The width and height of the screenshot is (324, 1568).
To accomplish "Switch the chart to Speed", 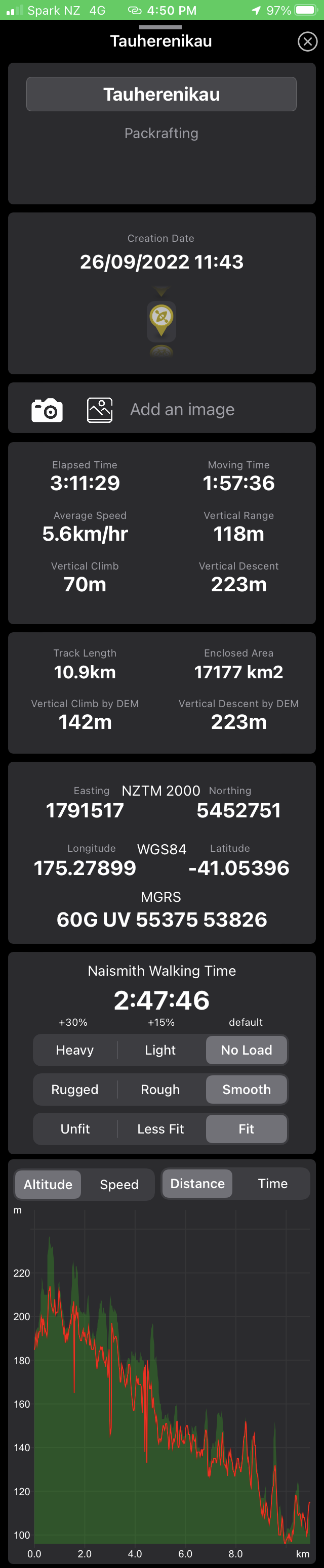I will [x=119, y=1184].
